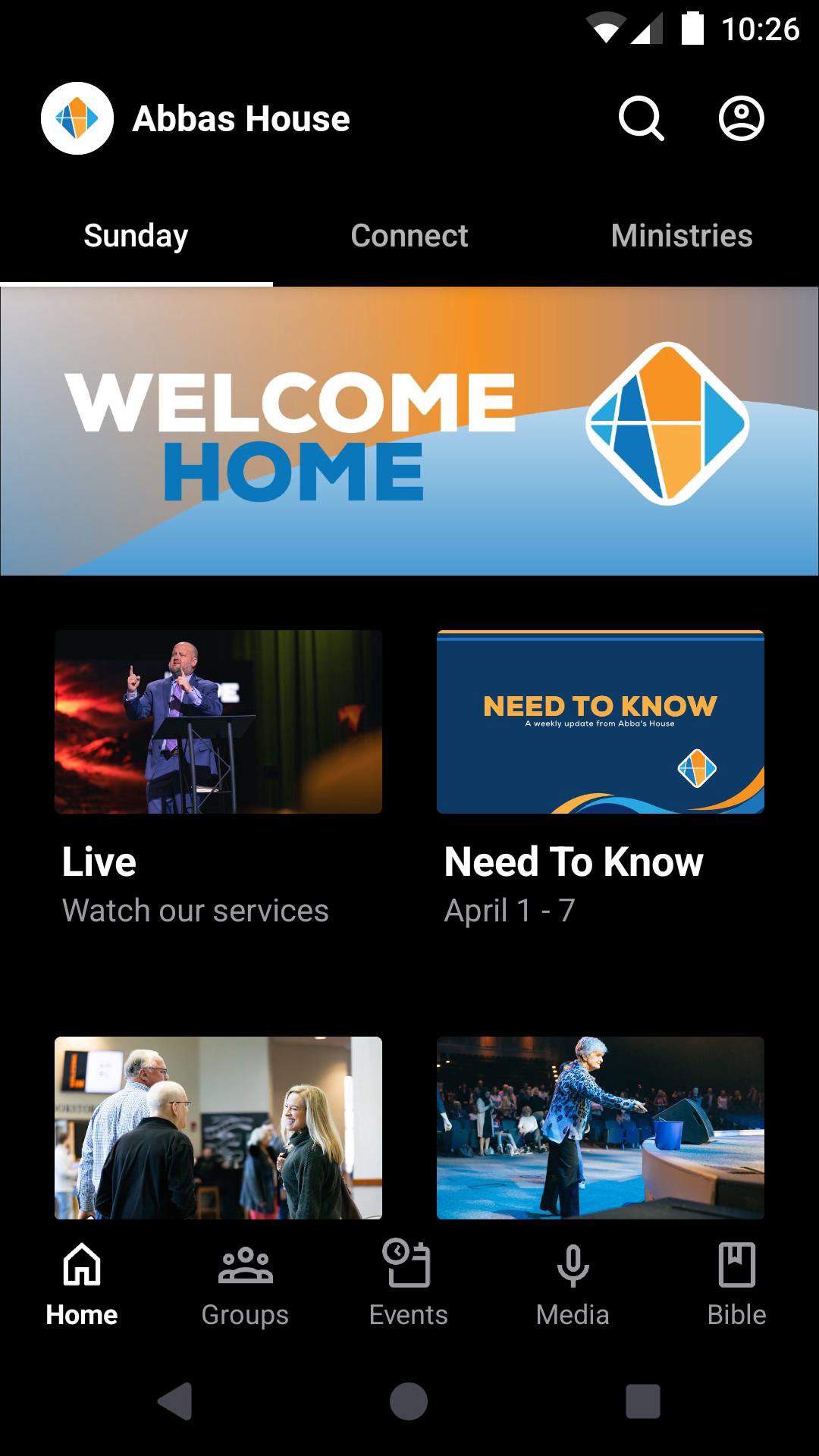This screenshot has width=819, height=1456.
Task: Open the recent apps overview
Action: (x=642, y=1401)
